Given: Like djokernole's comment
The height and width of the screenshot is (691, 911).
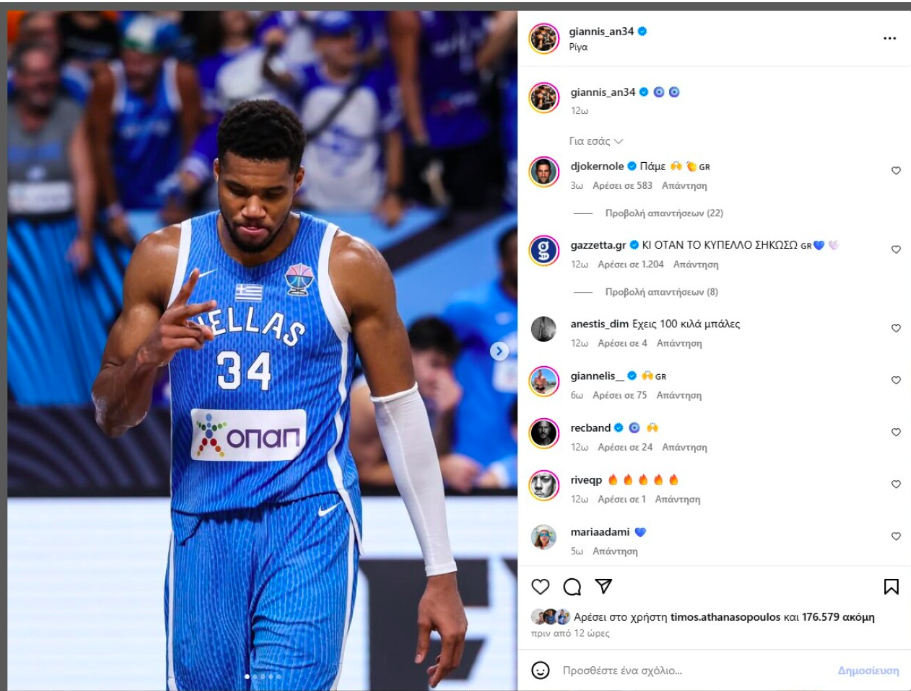Looking at the screenshot, I should (x=896, y=171).
